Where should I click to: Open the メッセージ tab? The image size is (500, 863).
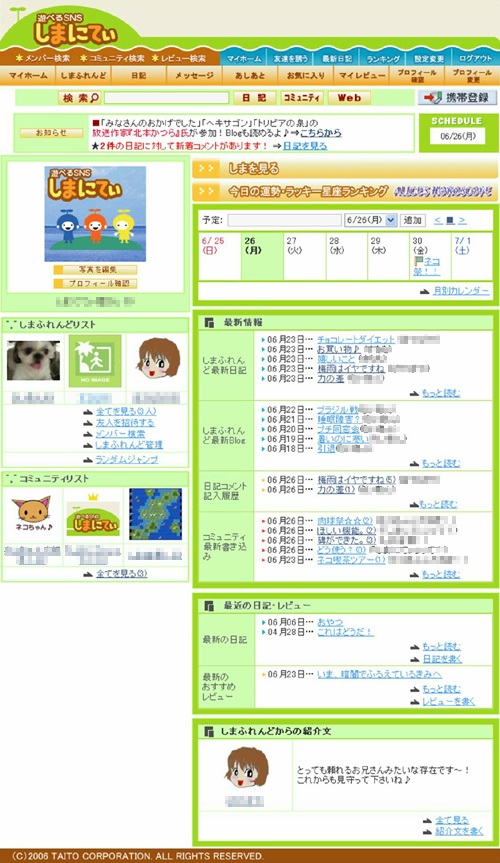(194, 75)
